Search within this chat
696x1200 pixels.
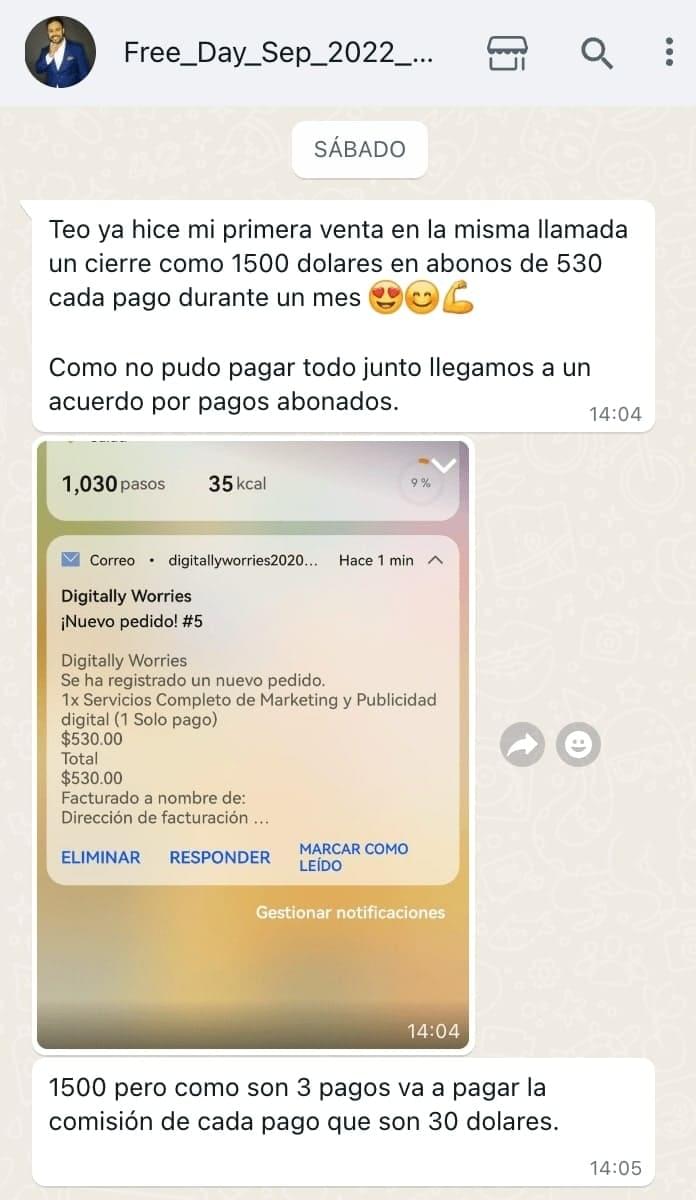597,52
